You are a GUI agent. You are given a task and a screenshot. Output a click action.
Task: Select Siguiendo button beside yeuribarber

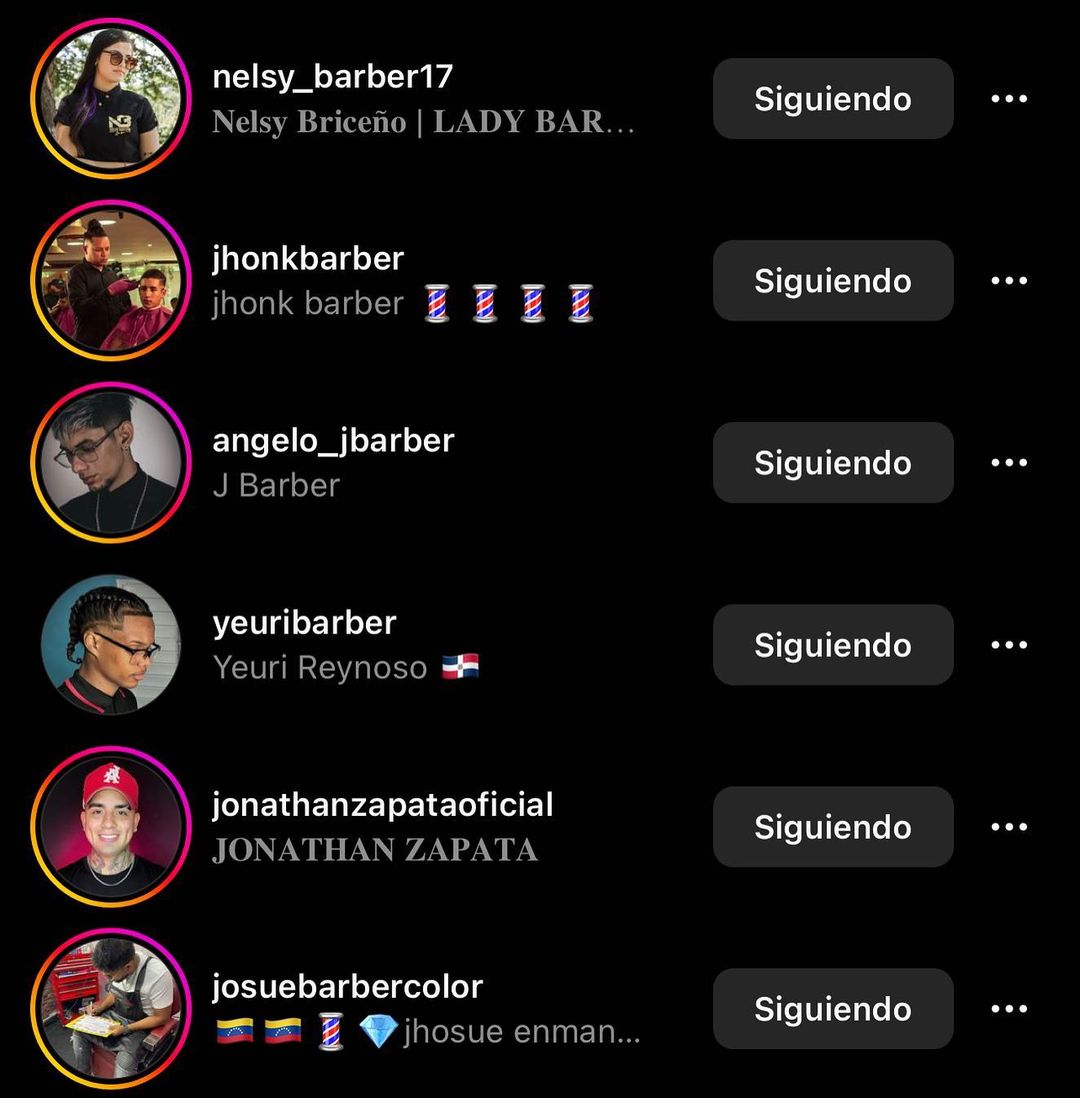coord(832,645)
